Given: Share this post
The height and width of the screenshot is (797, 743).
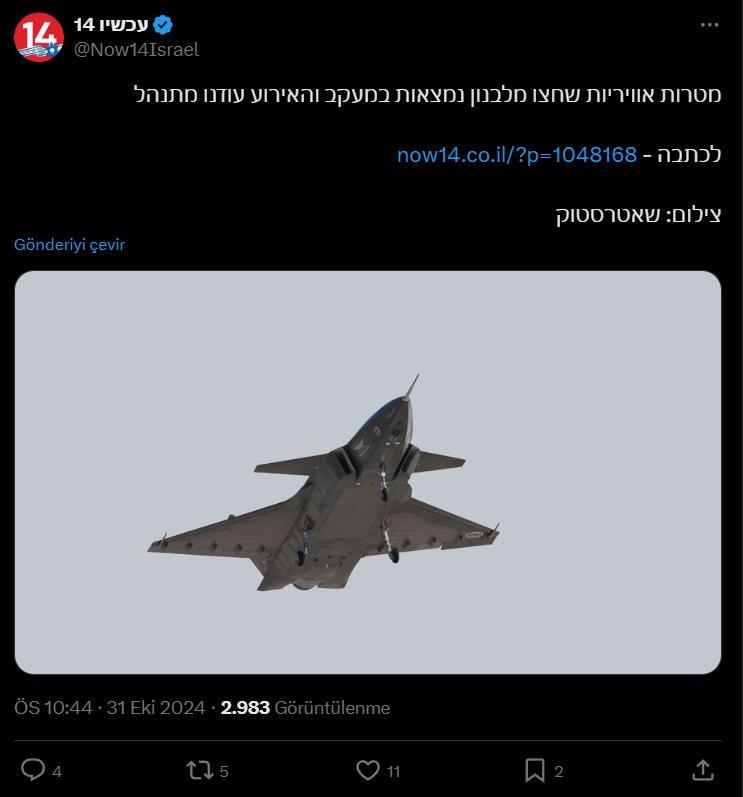Looking at the screenshot, I should pos(703,770).
